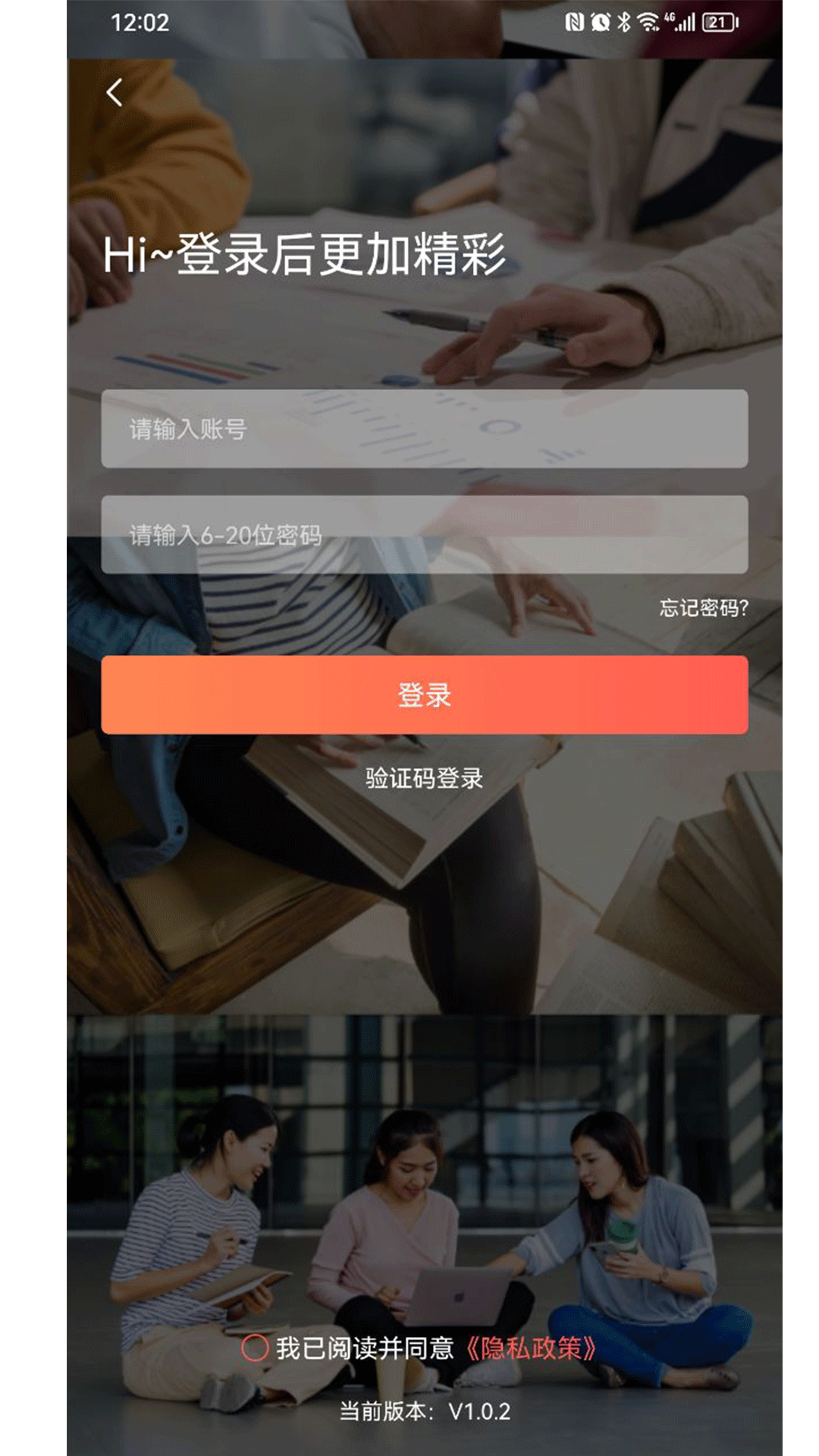The image size is (819, 1456).
Task: Check the 我已阅读并同意 agreement circle
Action: pyautogui.click(x=255, y=1348)
